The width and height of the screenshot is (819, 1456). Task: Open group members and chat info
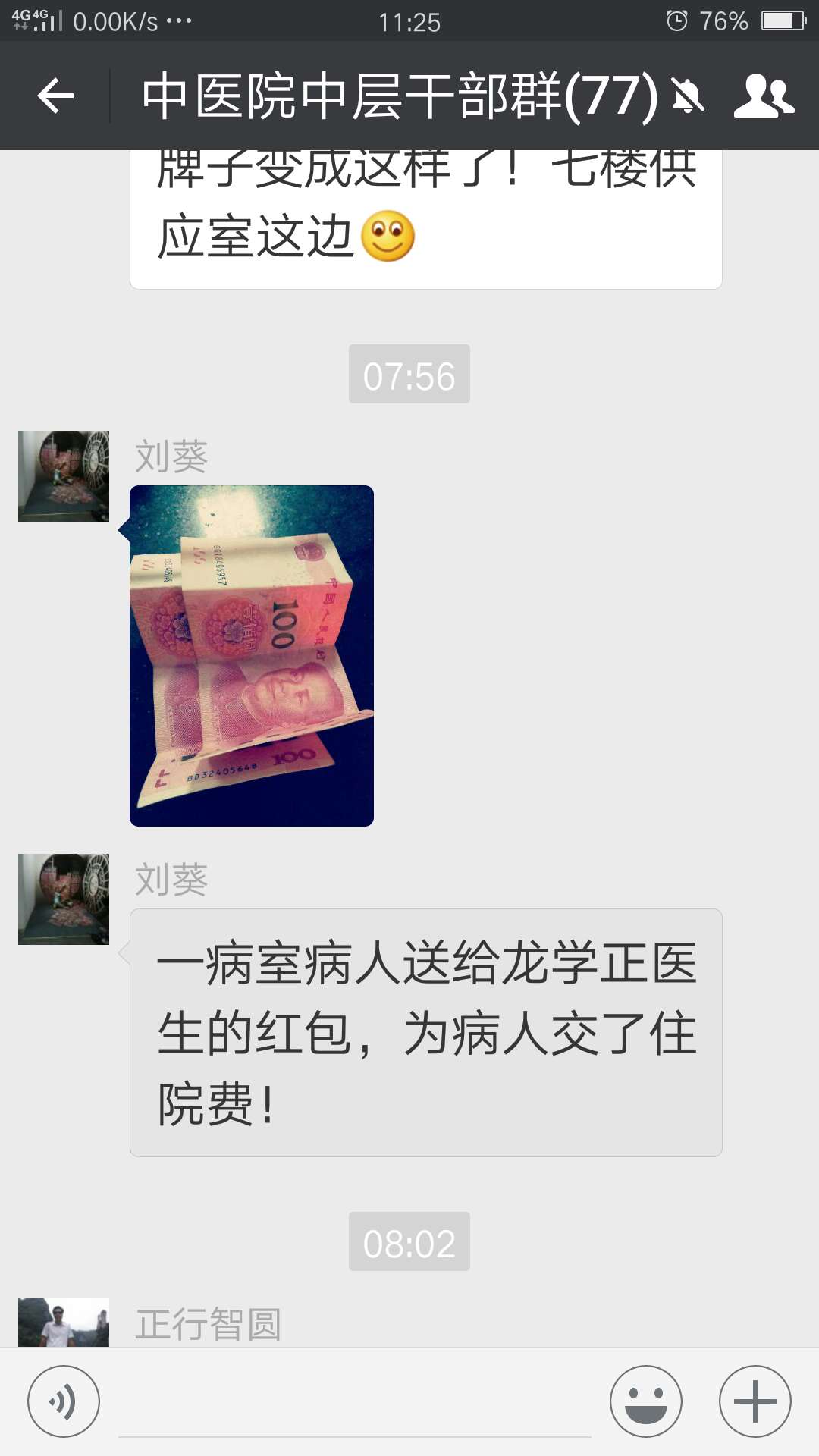pos(763,96)
